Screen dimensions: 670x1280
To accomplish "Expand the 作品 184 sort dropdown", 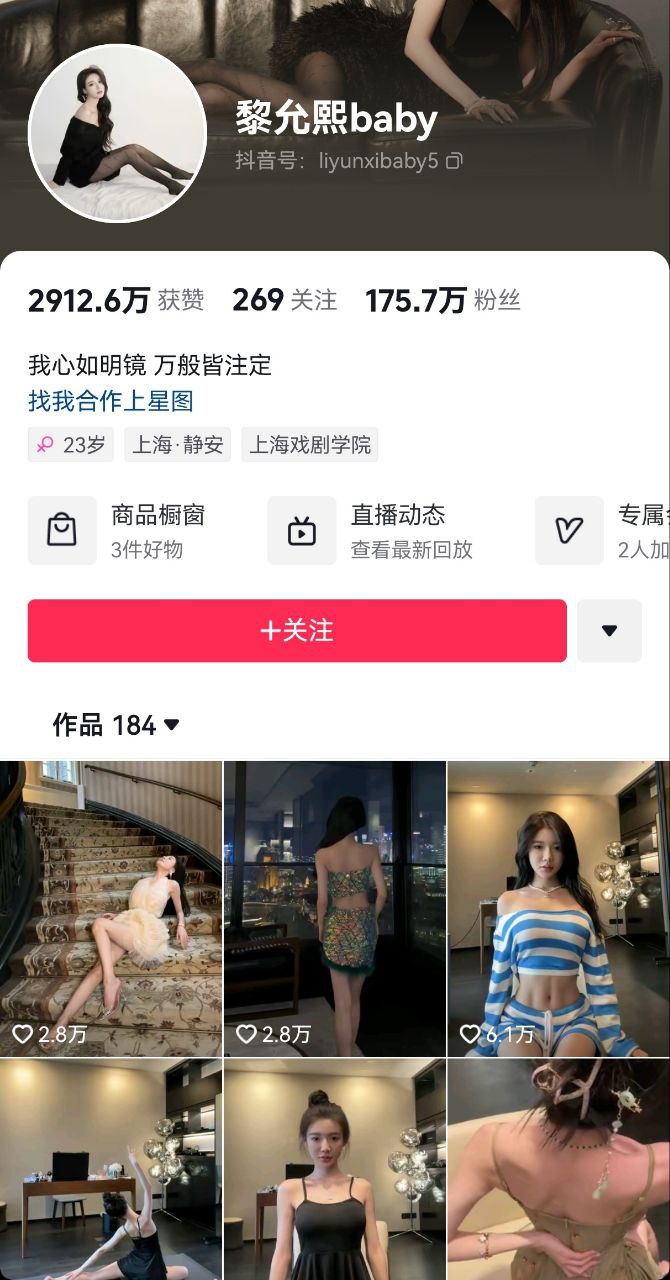I will click(x=116, y=725).
